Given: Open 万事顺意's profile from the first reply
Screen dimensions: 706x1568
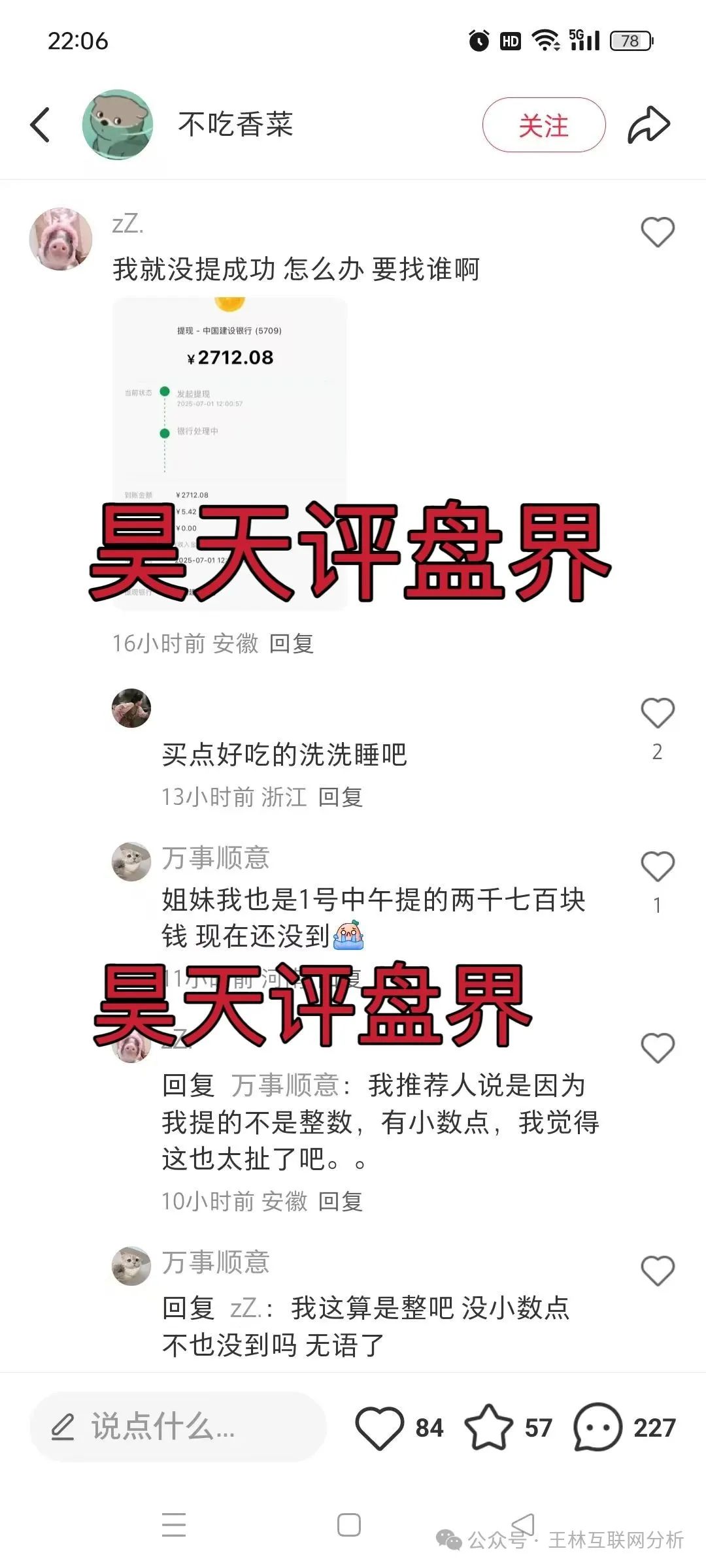Looking at the screenshot, I should pyautogui.click(x=131, y=862).
